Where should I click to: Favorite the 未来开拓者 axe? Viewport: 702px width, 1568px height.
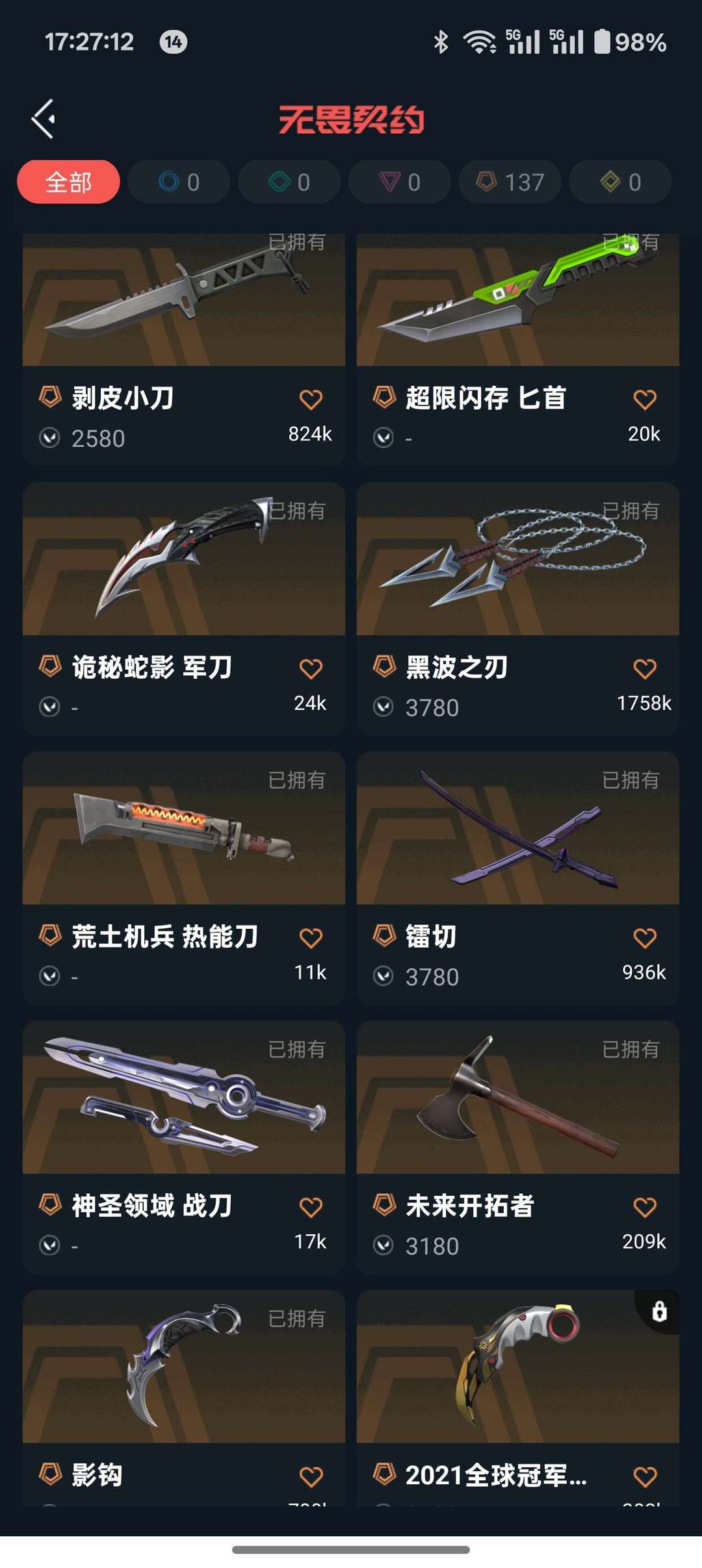(x=644, y=1206)
